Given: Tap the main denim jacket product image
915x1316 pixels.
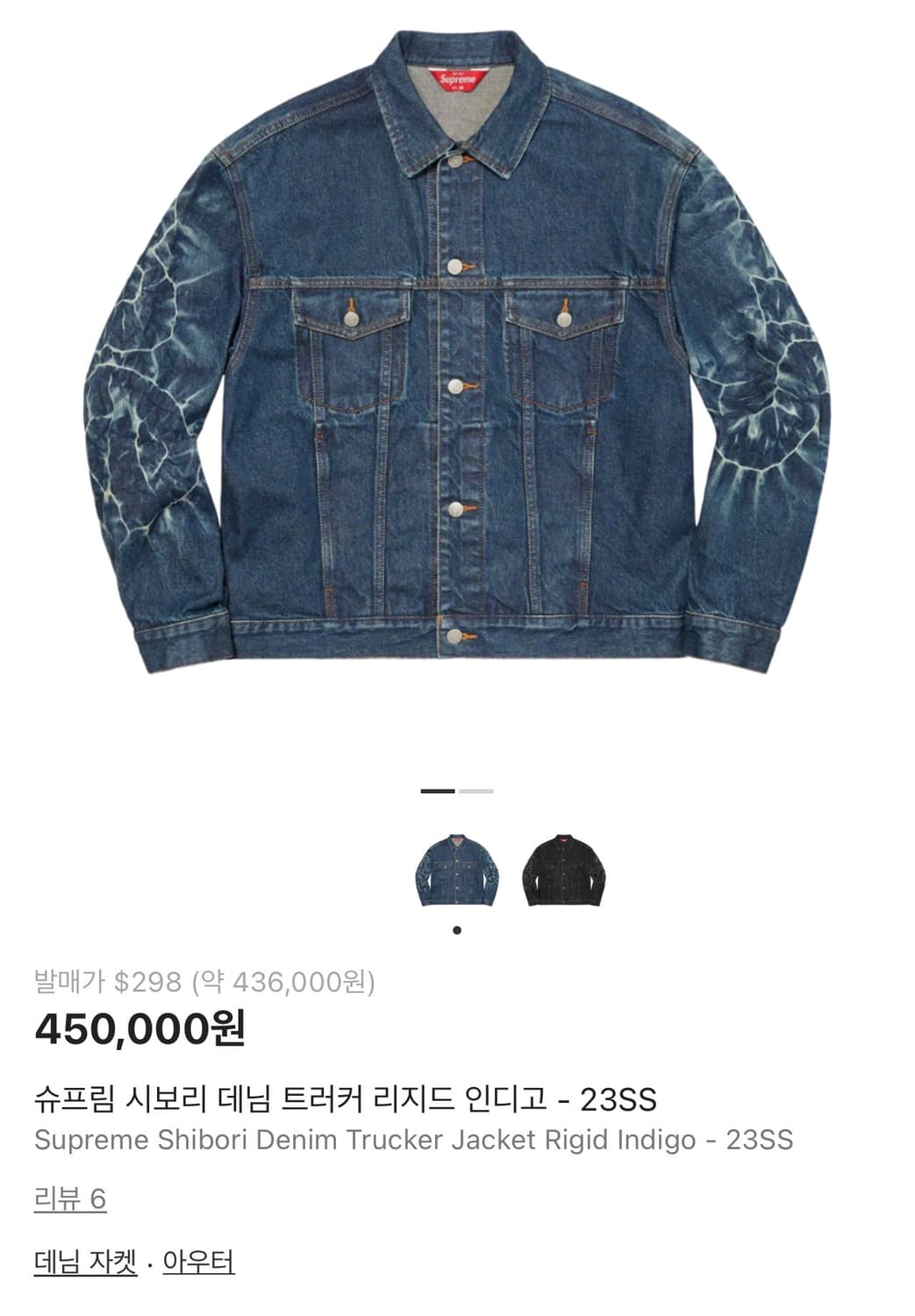Looking at the screenshot, I should coord(457,368).
